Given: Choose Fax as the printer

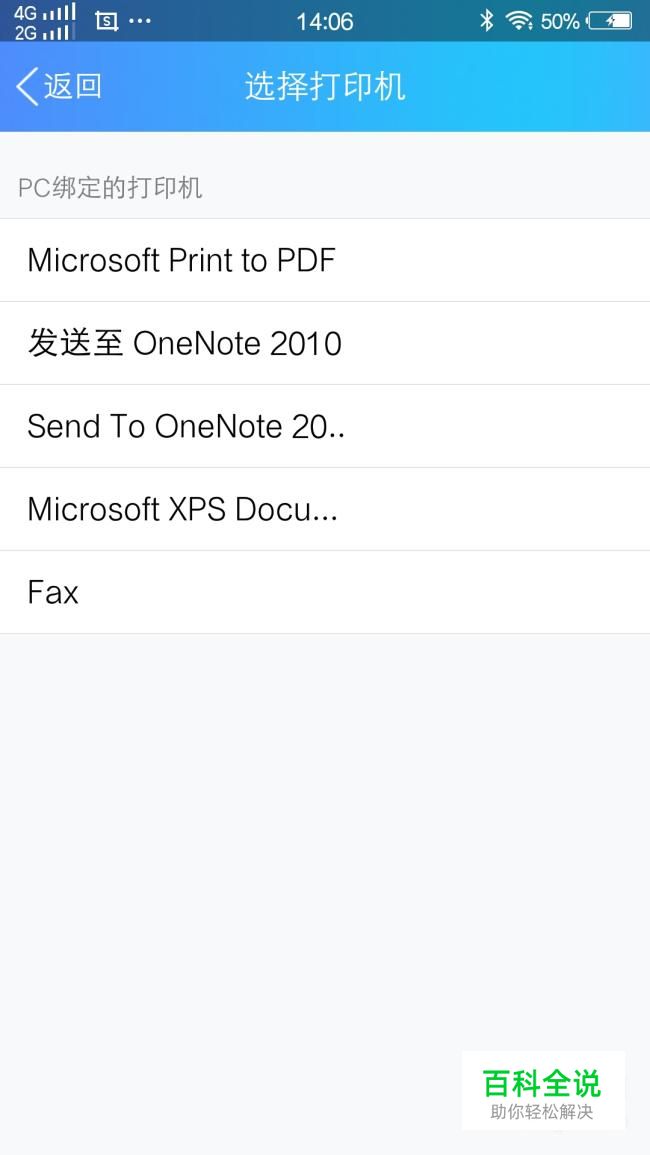Looking at the screenshot, I should 325,592.
